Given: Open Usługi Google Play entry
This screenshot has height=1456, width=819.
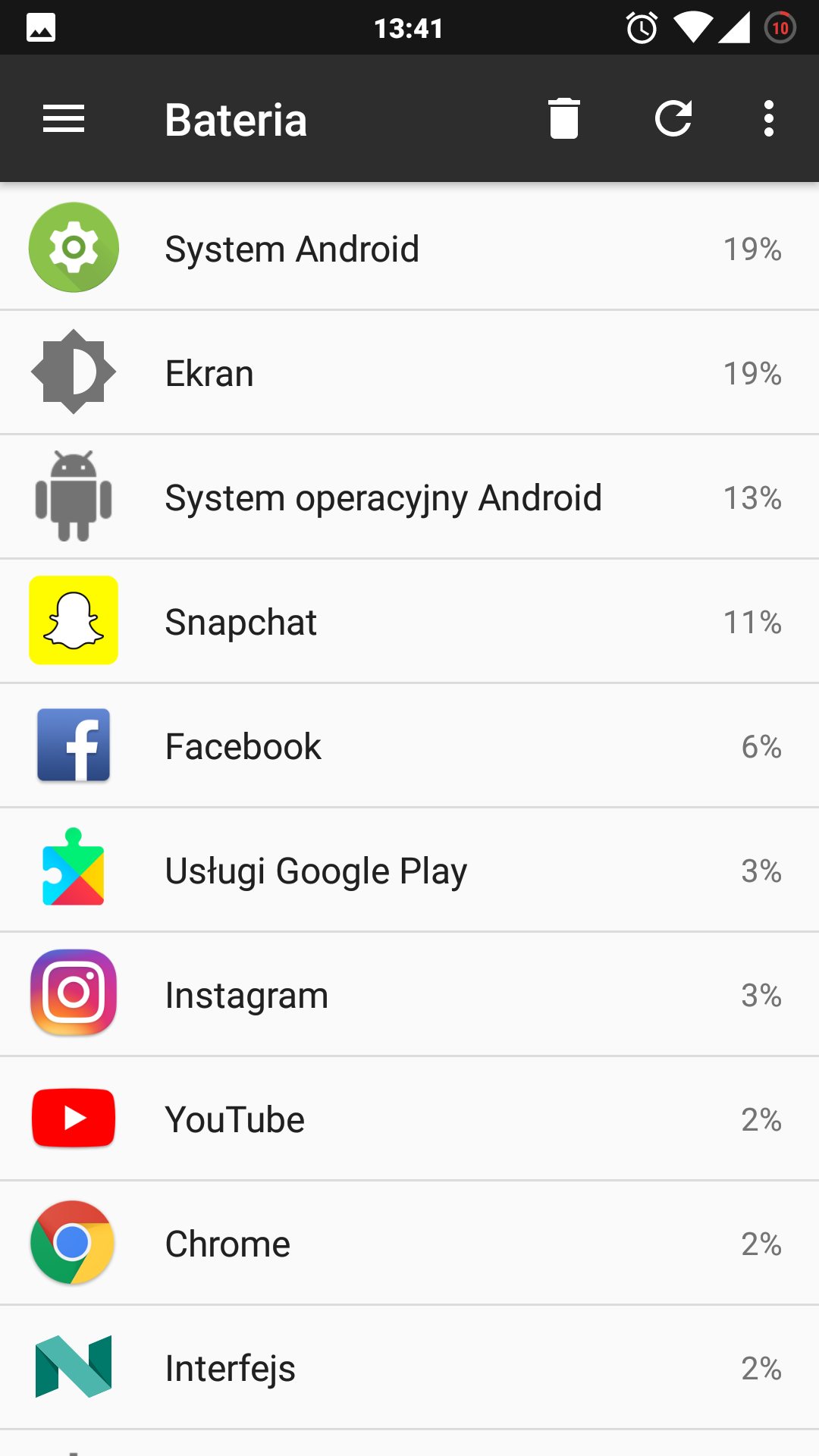Looking at the screenshot, I should (x=409, y=871).
